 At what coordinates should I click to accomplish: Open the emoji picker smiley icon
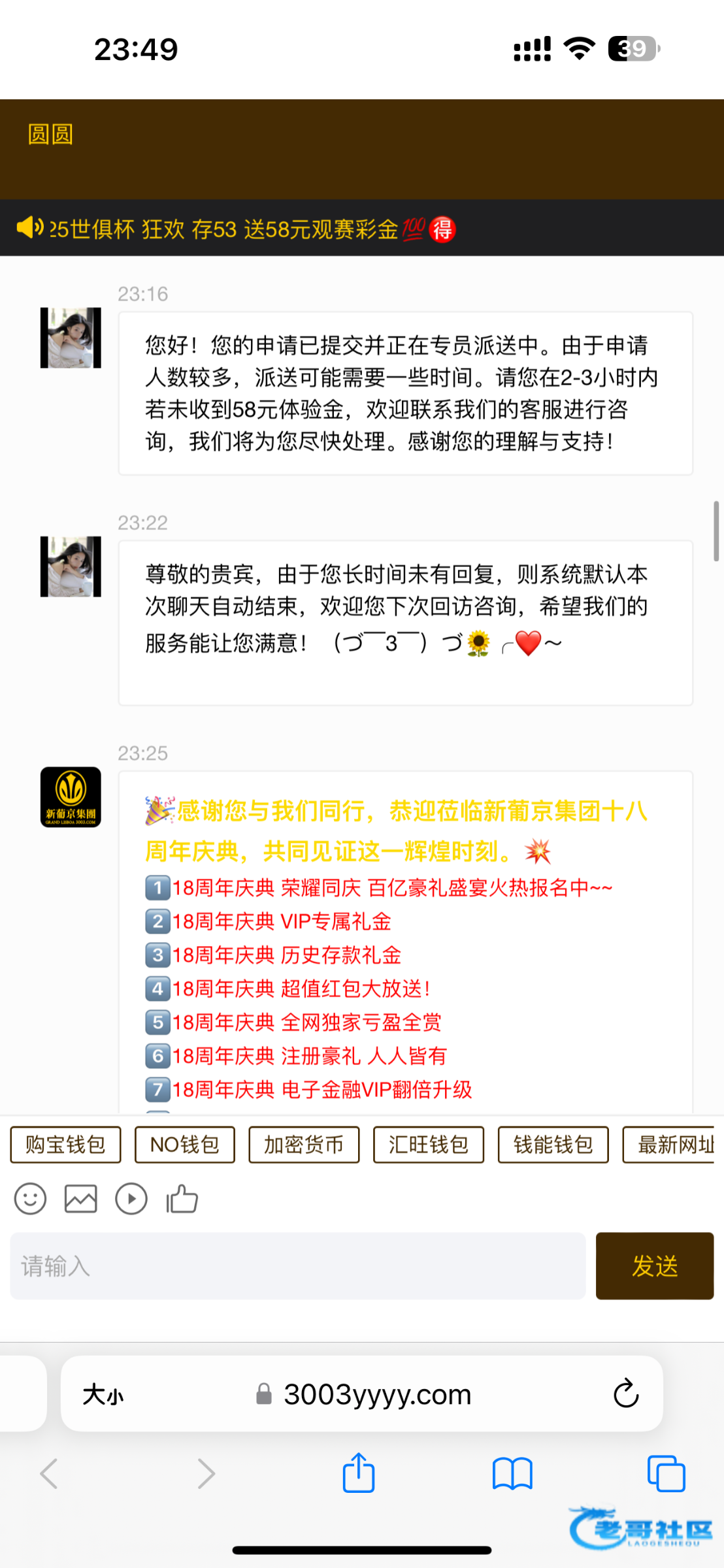(x=30, y=1199)
